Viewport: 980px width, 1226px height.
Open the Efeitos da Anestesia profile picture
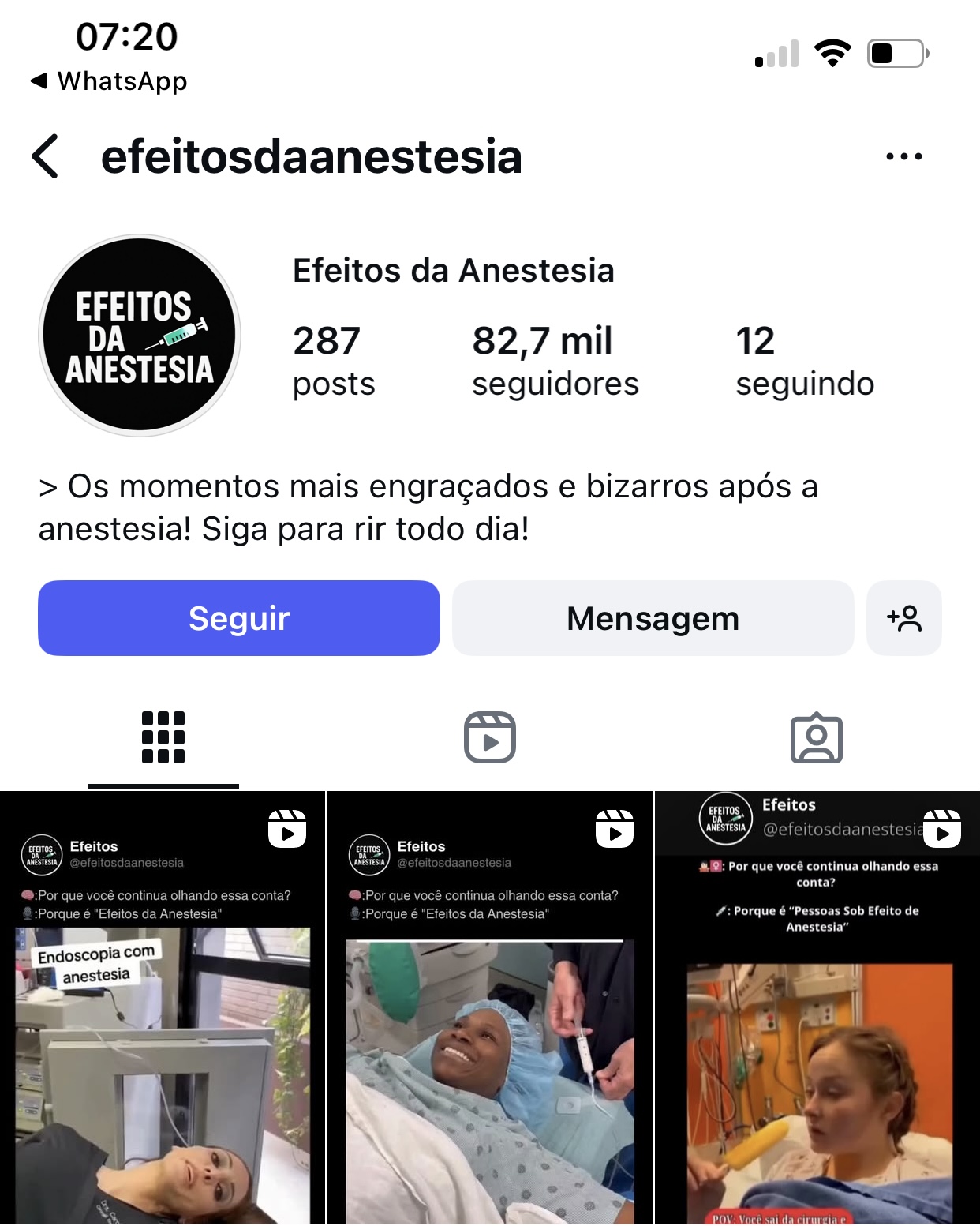pos(140,336)
